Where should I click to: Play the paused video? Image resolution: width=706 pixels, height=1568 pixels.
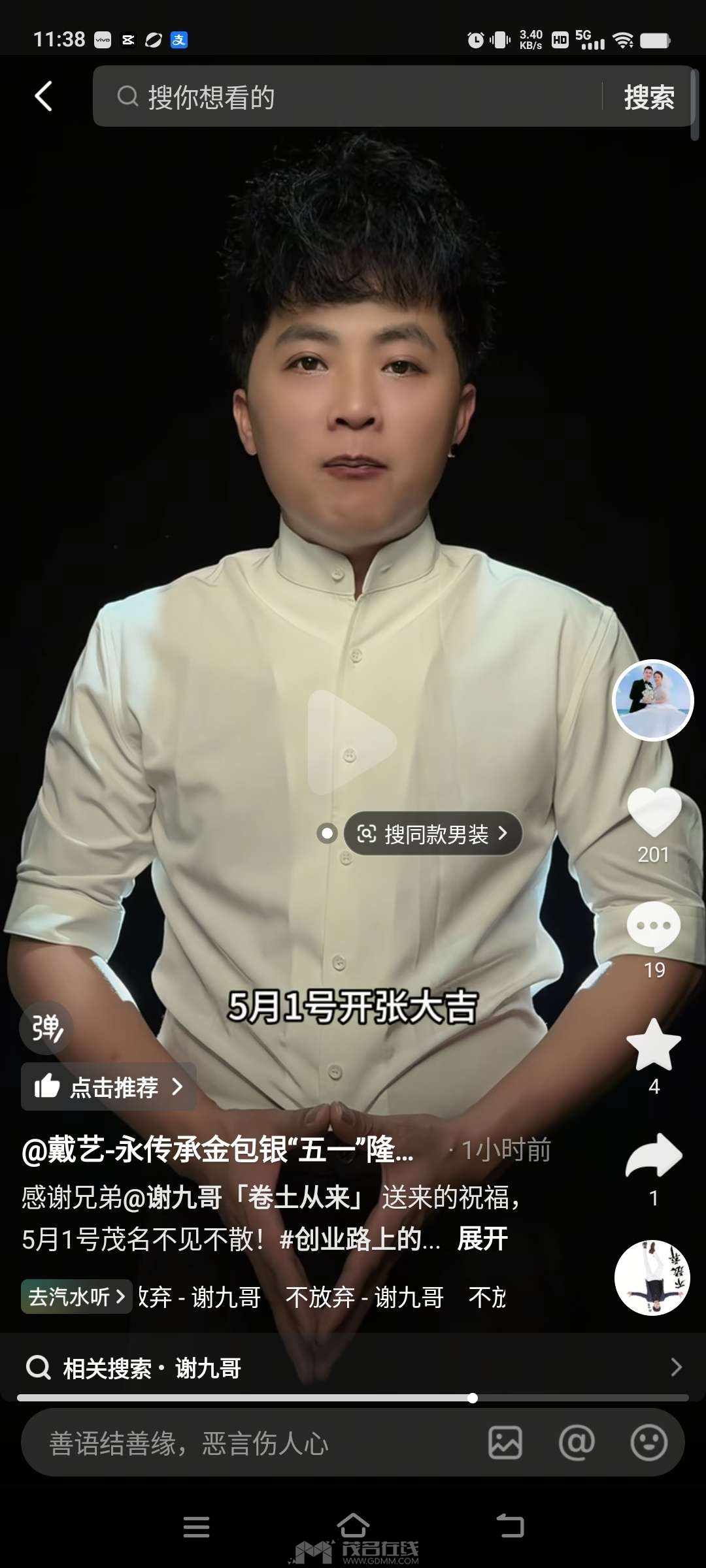tap(352, 742)
